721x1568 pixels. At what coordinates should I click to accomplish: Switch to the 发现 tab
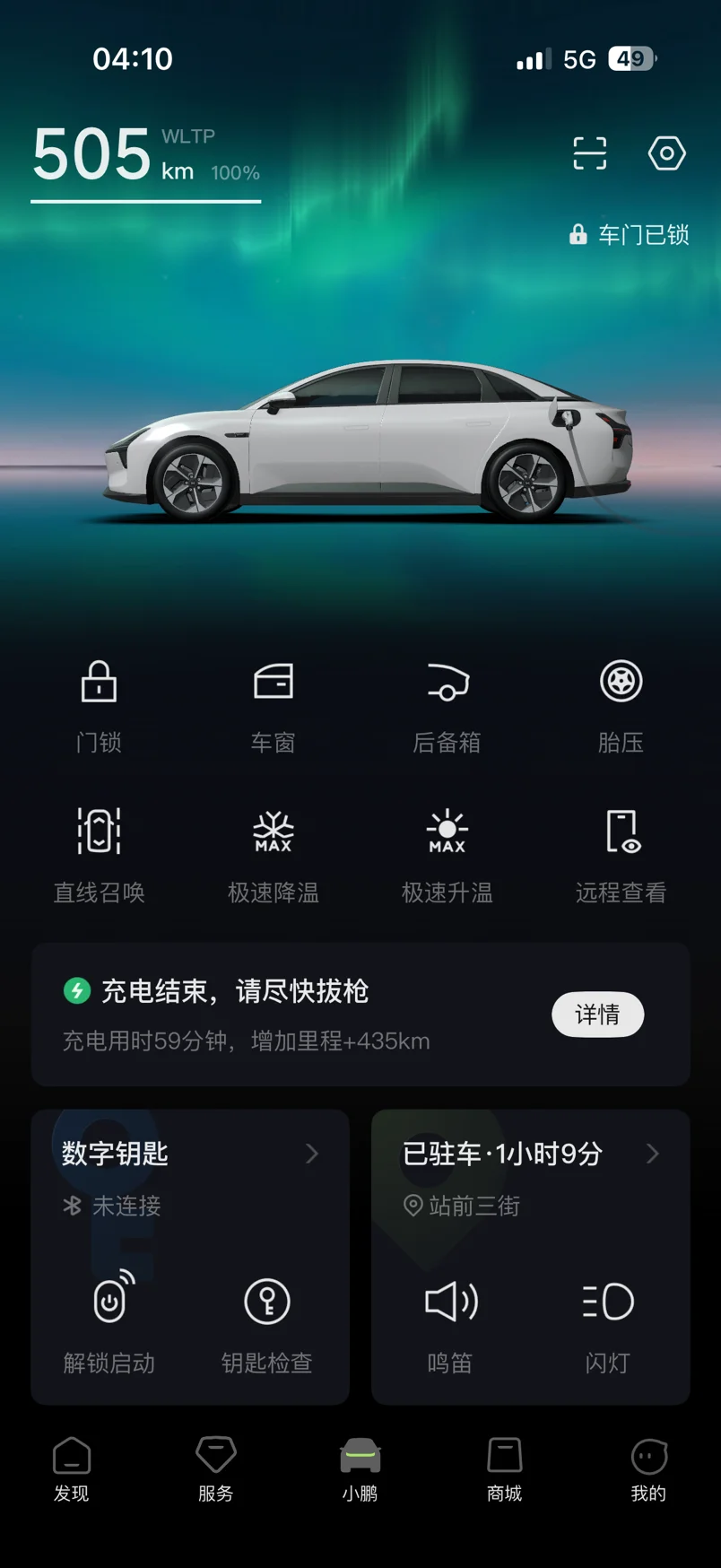72,1468
